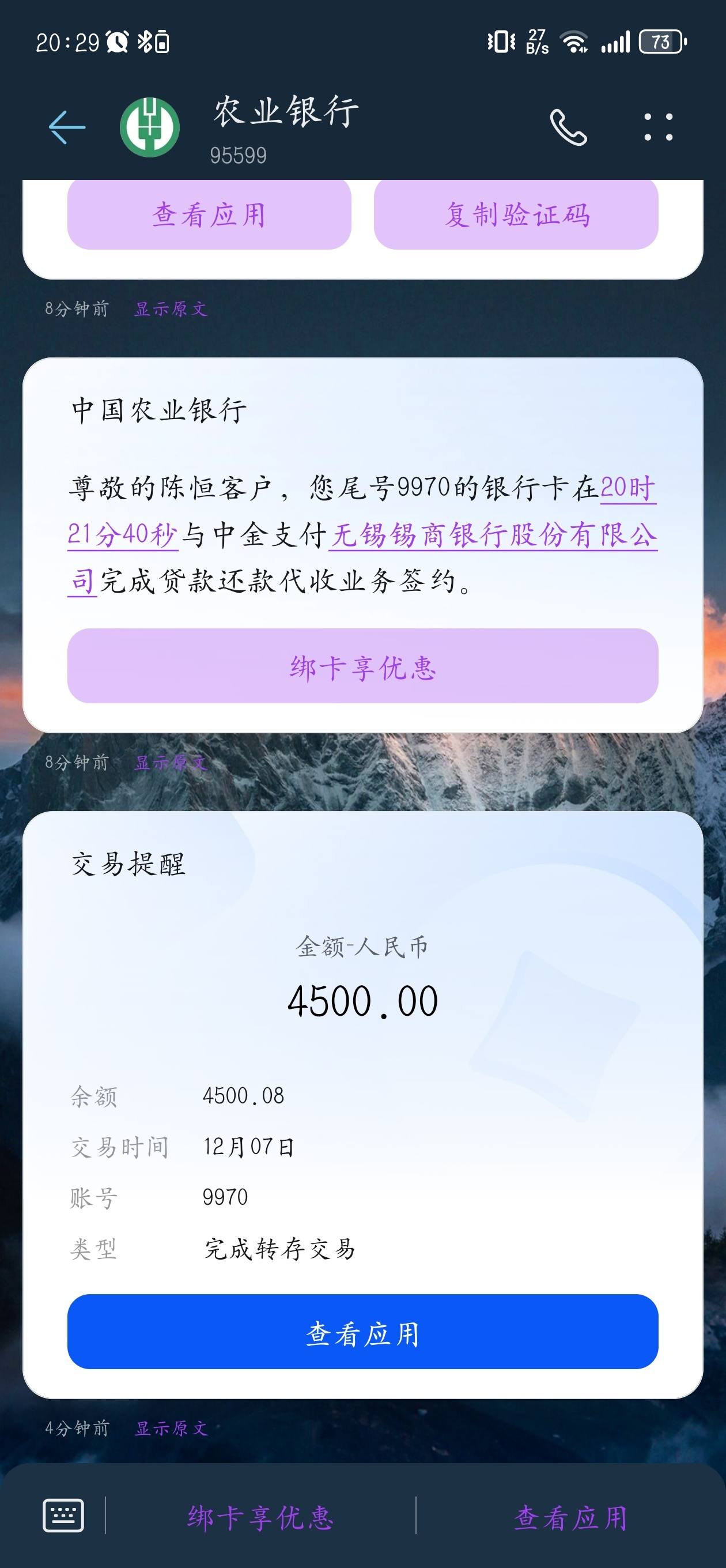The width and height of the screenshot is (726, 1568).
Task: Tap 查看应用 in the verification code card
Action: coord(209,214)
